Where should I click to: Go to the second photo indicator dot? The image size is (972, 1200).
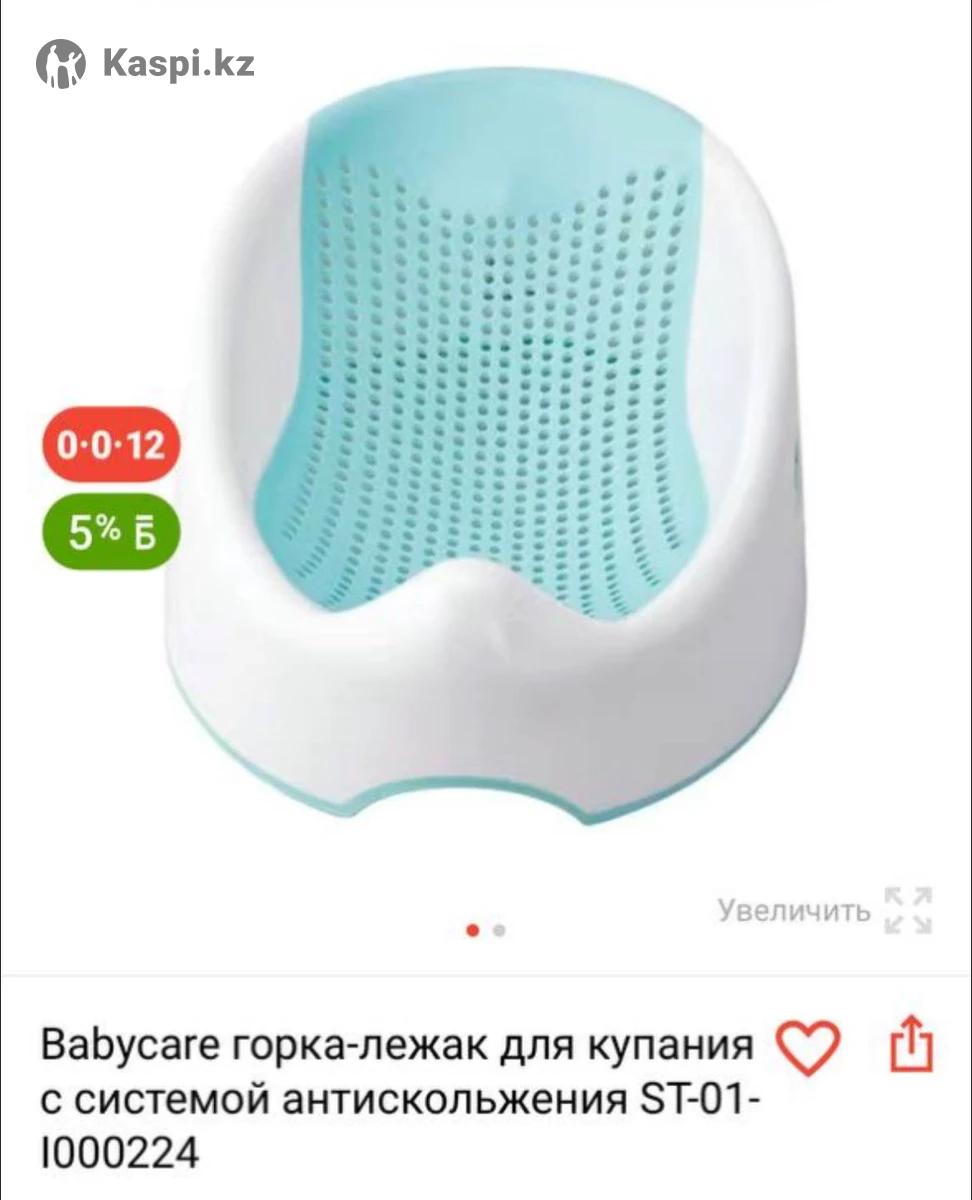tap(499, 931)
